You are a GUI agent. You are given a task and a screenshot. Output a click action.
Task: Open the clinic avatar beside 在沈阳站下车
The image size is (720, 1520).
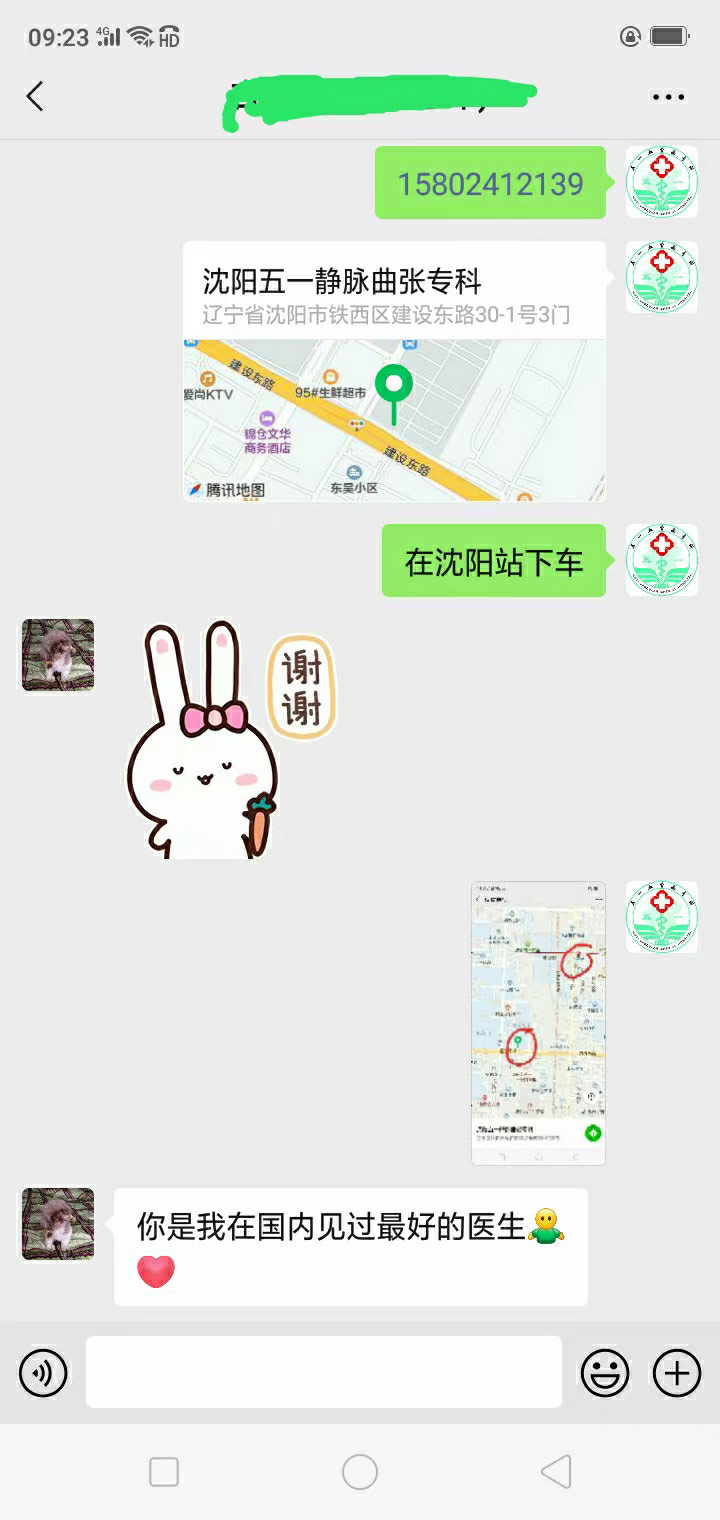(x=661, y=560)
